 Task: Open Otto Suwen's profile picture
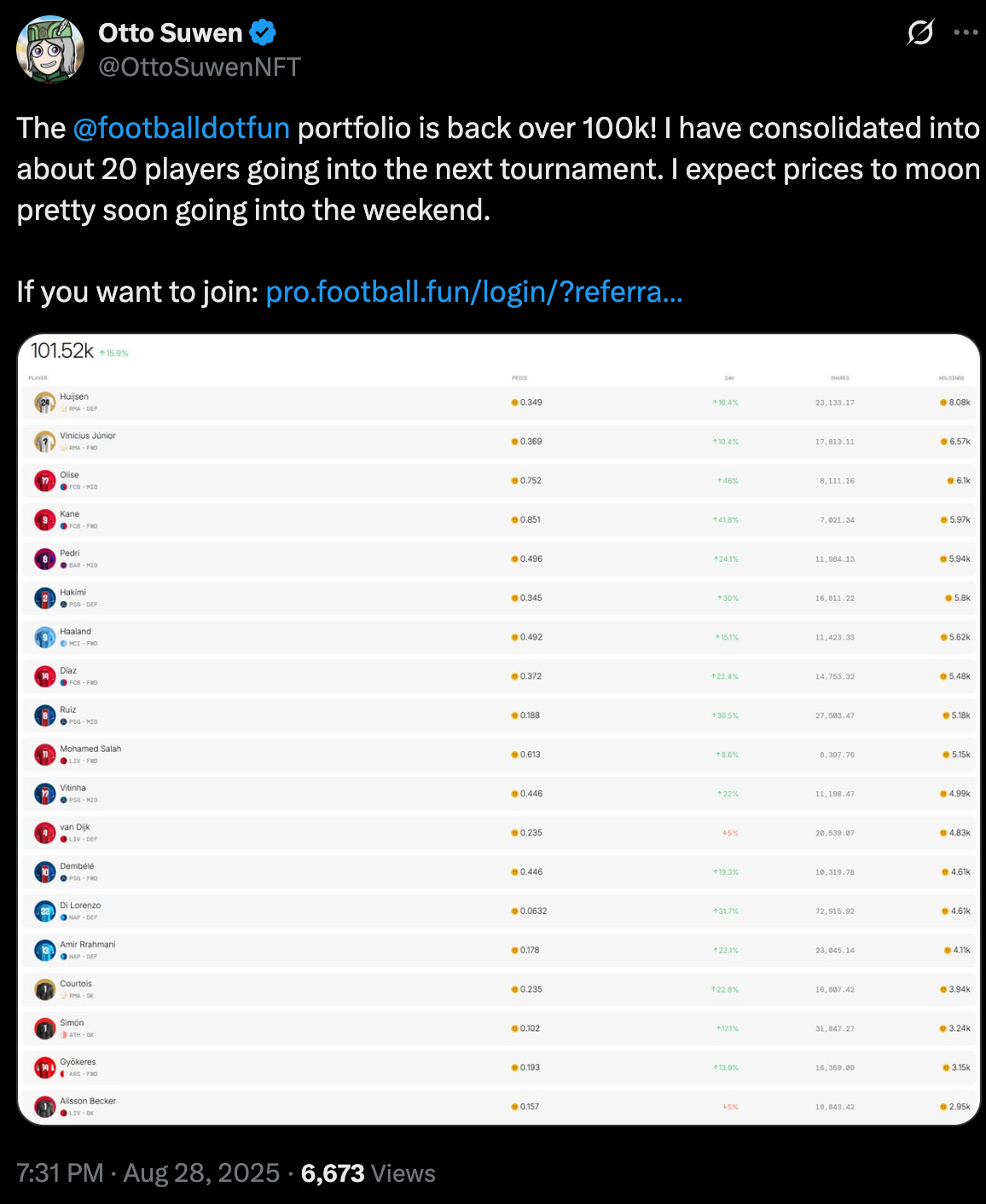tap(50, 49)
